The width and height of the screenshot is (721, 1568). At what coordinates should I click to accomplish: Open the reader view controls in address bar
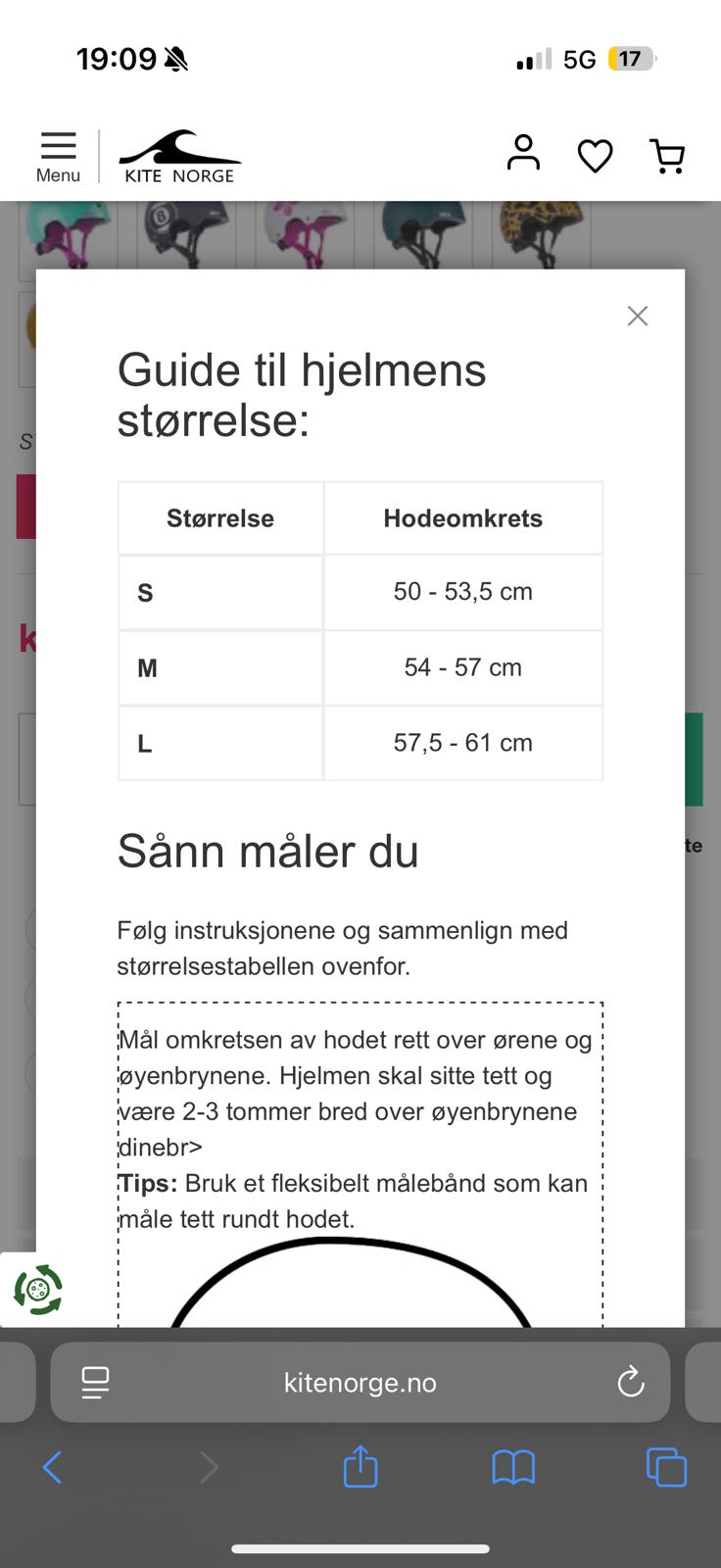coord(94,1384)
